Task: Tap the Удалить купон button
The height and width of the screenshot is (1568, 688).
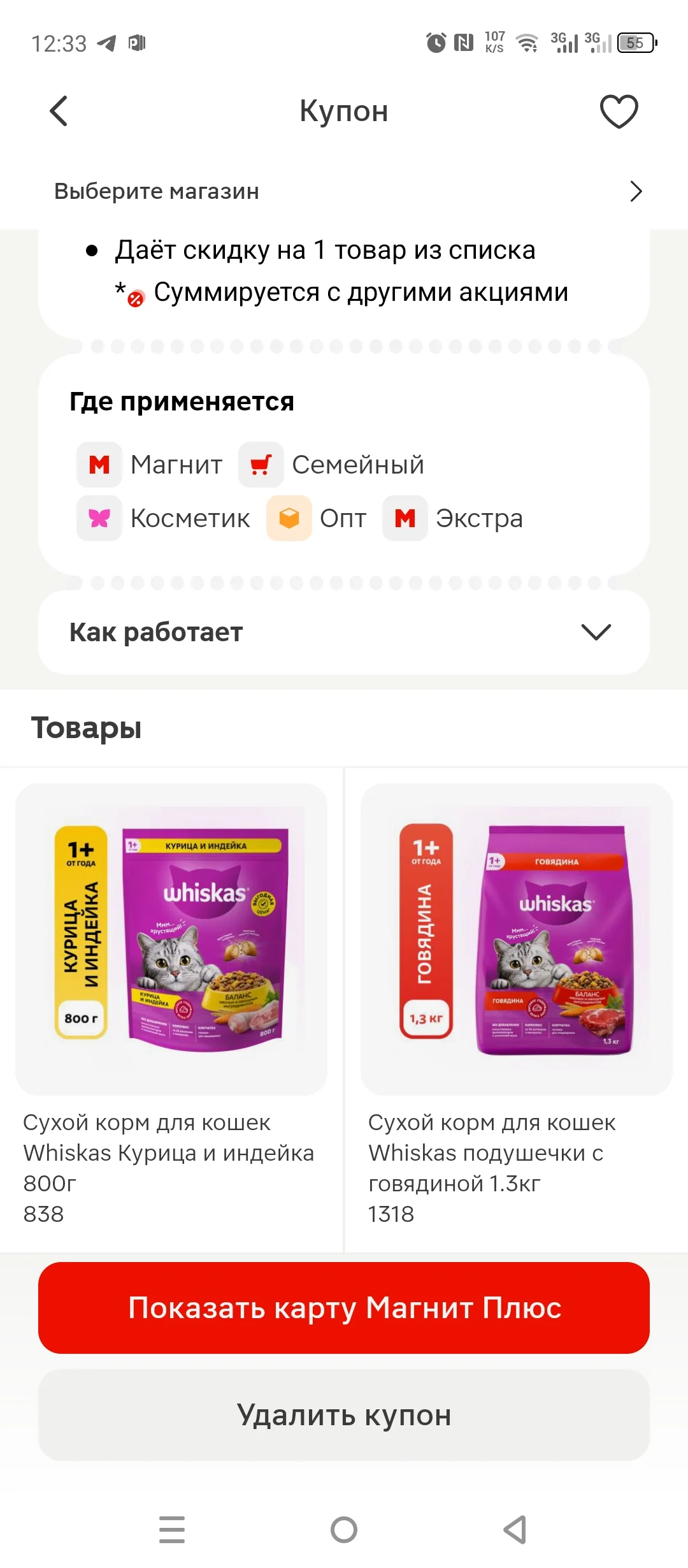Action: [x=344, y=1415]
